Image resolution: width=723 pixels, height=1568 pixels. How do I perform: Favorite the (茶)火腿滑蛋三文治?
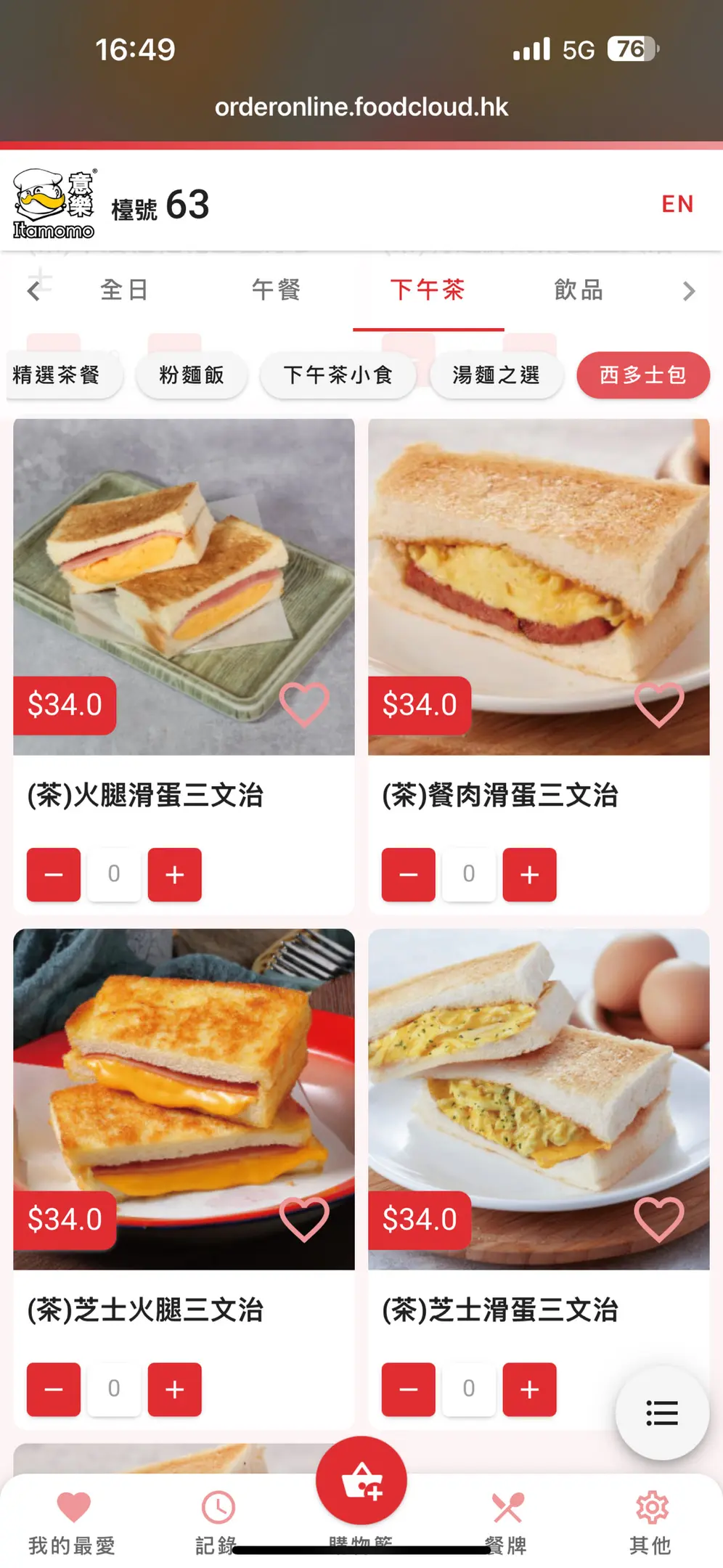pos(304,704)
